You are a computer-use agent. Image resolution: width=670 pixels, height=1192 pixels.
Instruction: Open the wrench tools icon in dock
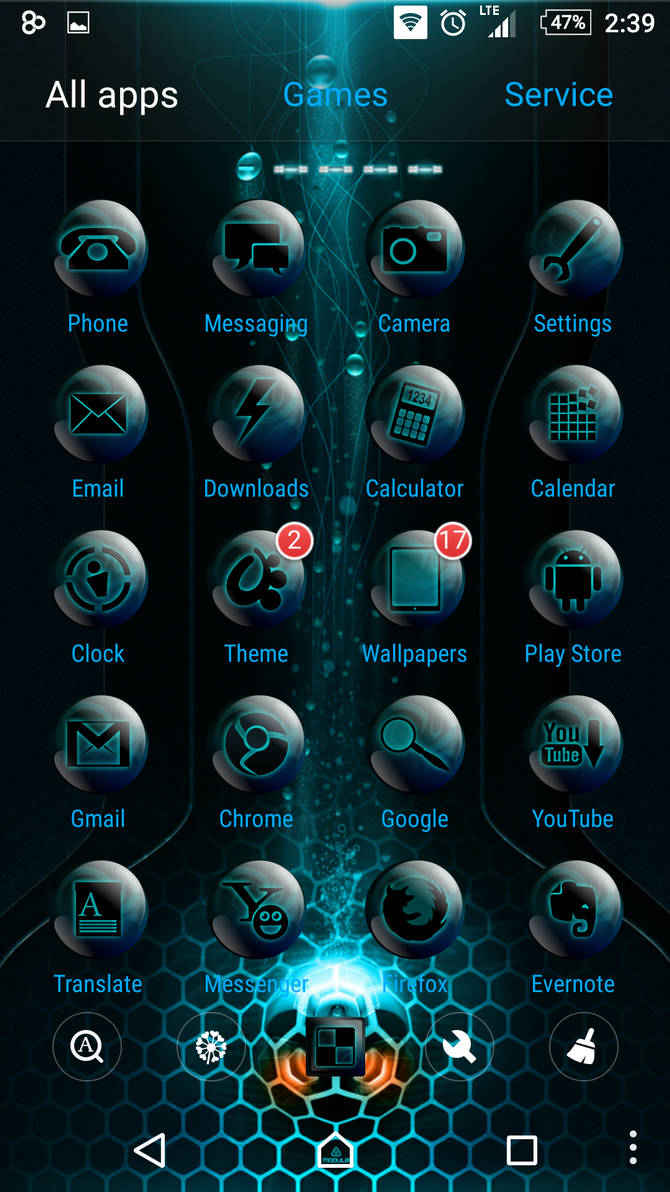[459, 1047]
